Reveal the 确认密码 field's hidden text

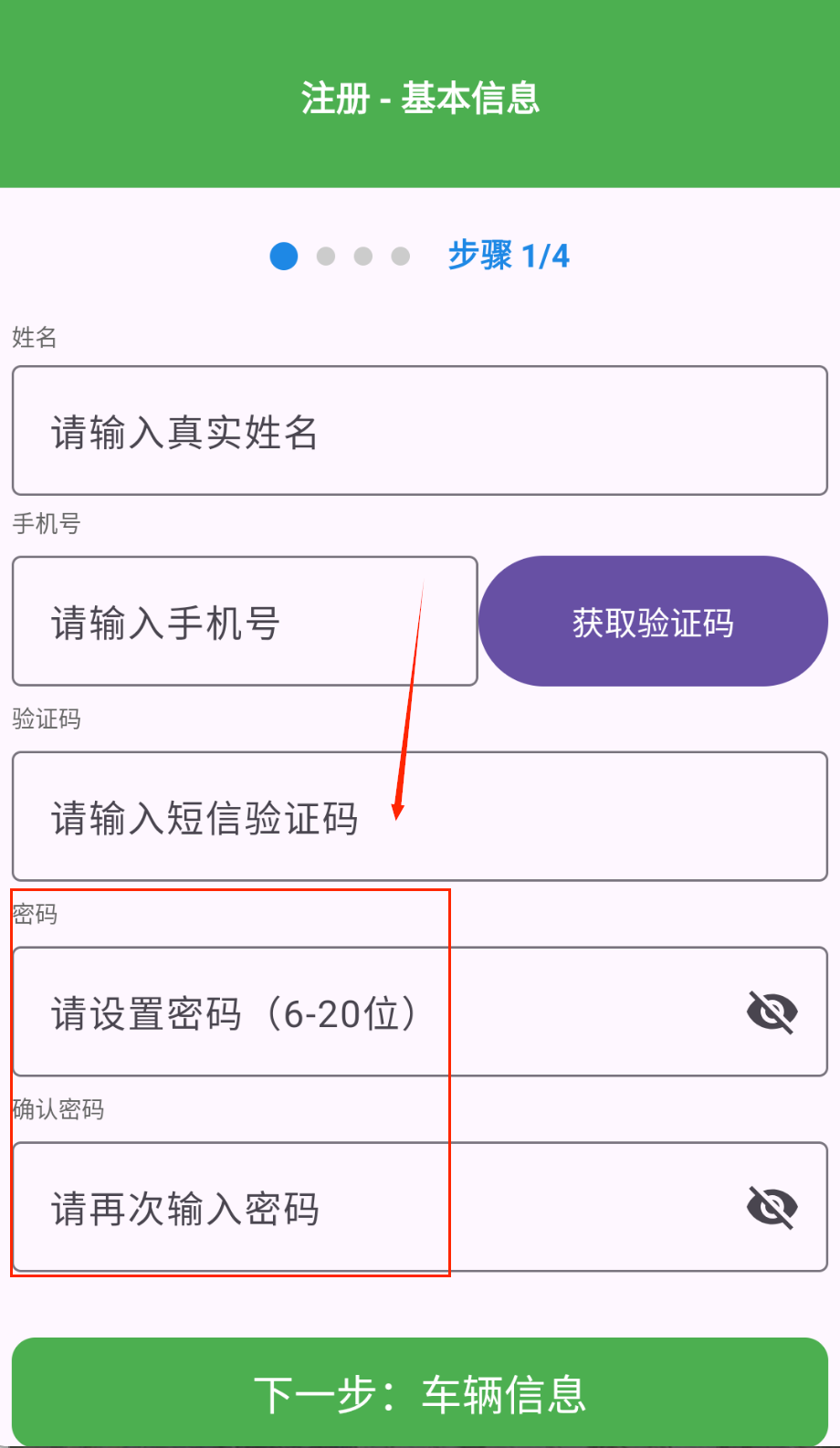(x=772, y=1208)
